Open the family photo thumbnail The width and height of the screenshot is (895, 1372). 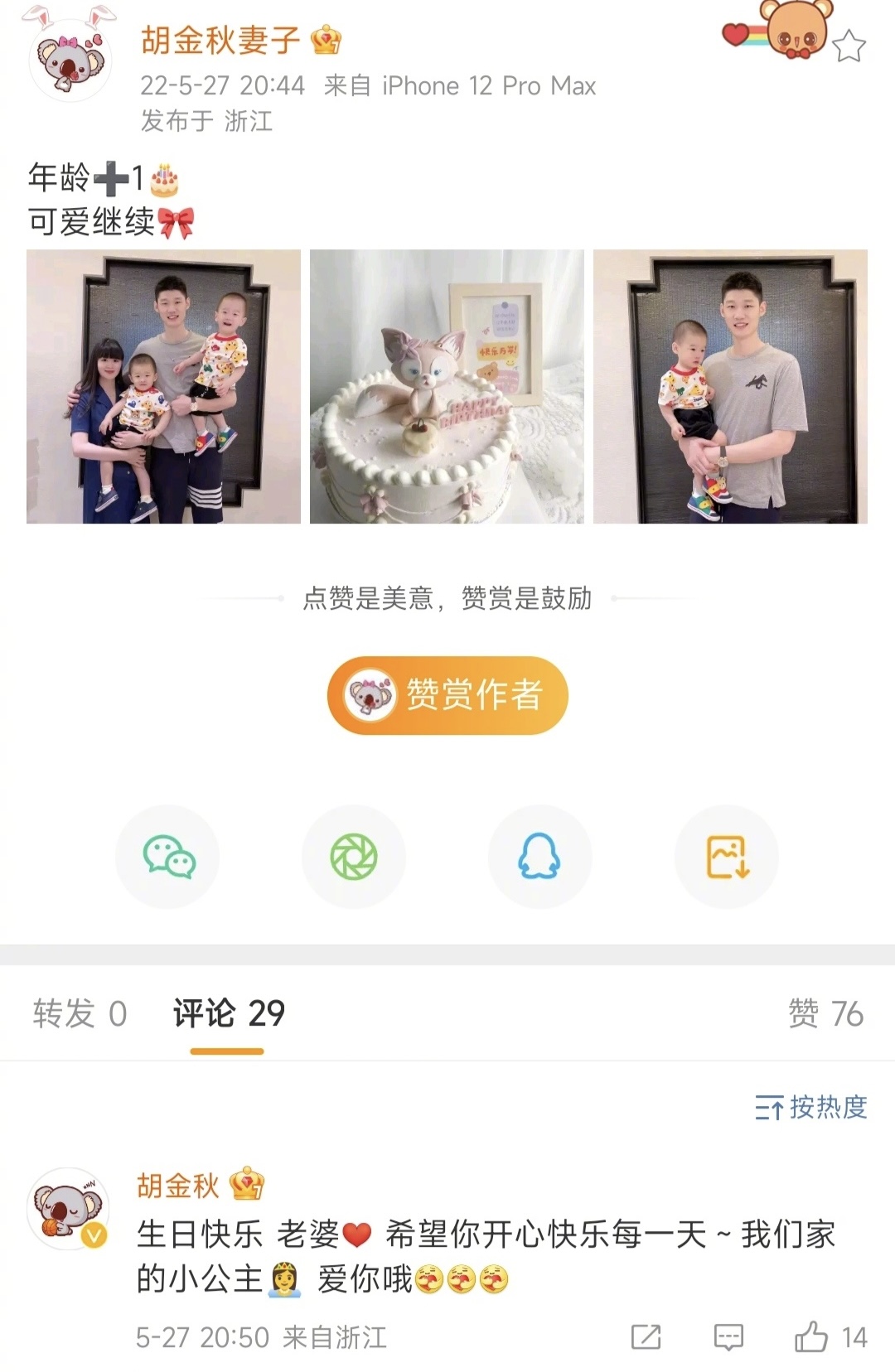click(x=163, y=386)
